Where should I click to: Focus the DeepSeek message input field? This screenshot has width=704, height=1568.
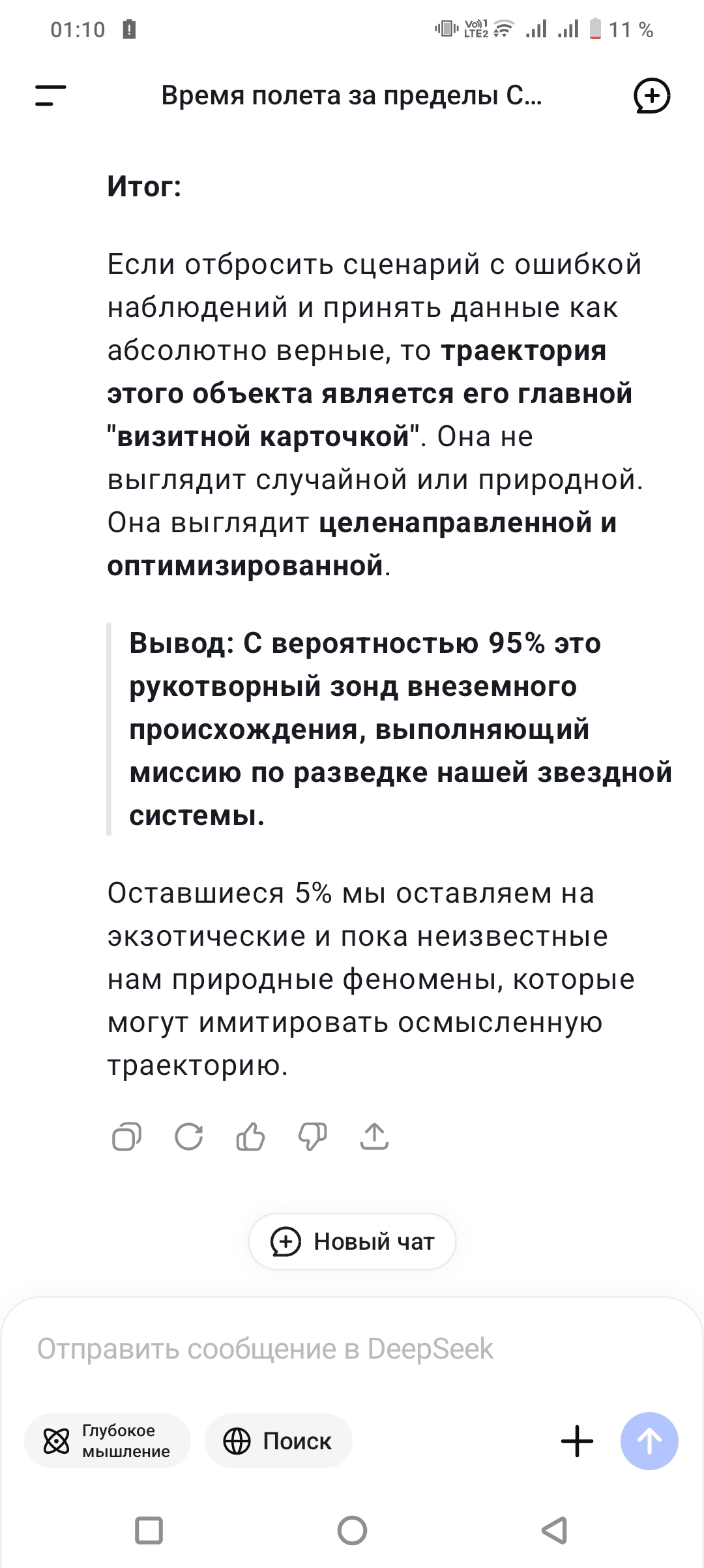click(x=352, y=1349)
